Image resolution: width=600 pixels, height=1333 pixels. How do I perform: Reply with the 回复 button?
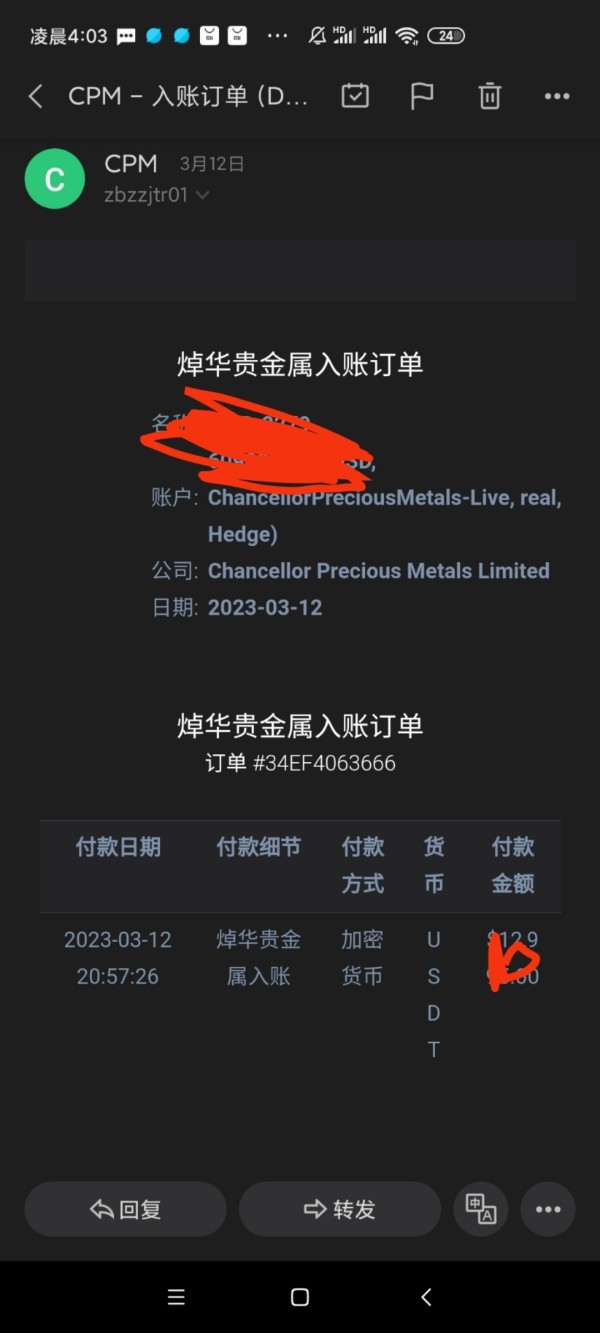(125, 1209)
